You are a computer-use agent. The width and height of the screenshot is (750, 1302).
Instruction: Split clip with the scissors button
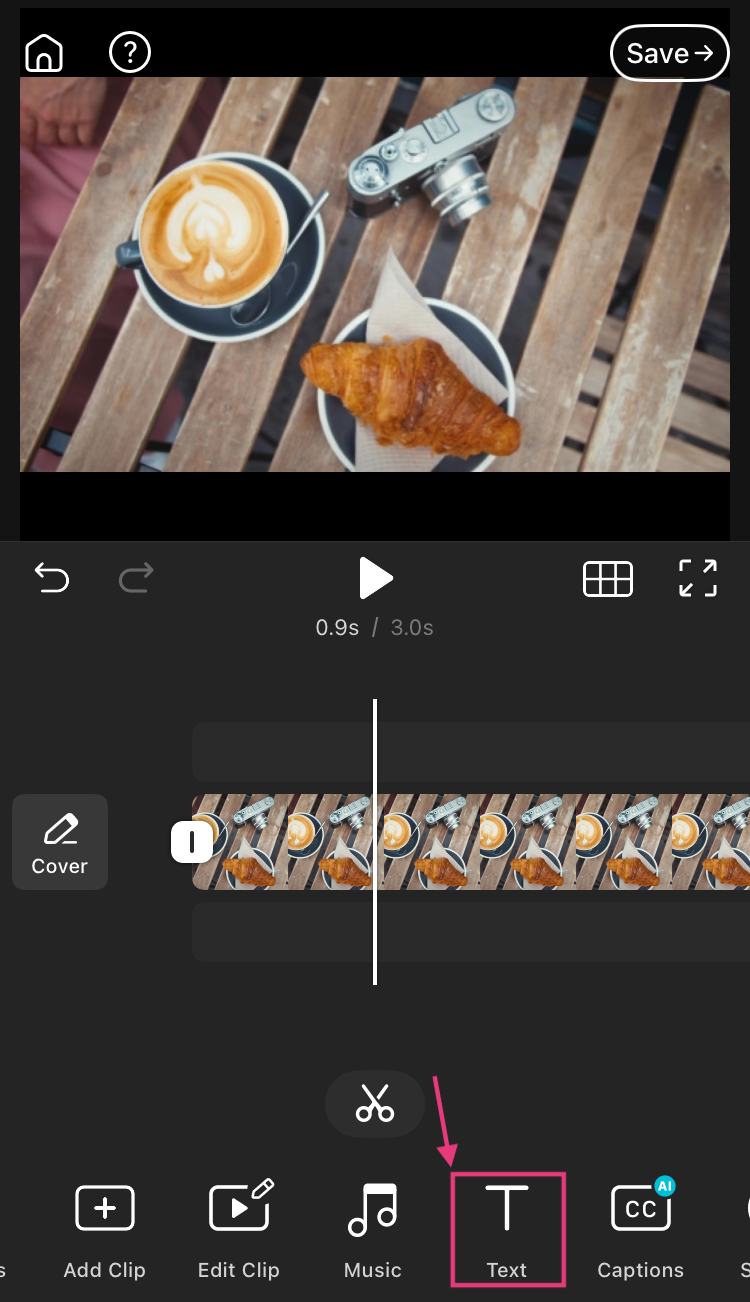(375, 1103)
